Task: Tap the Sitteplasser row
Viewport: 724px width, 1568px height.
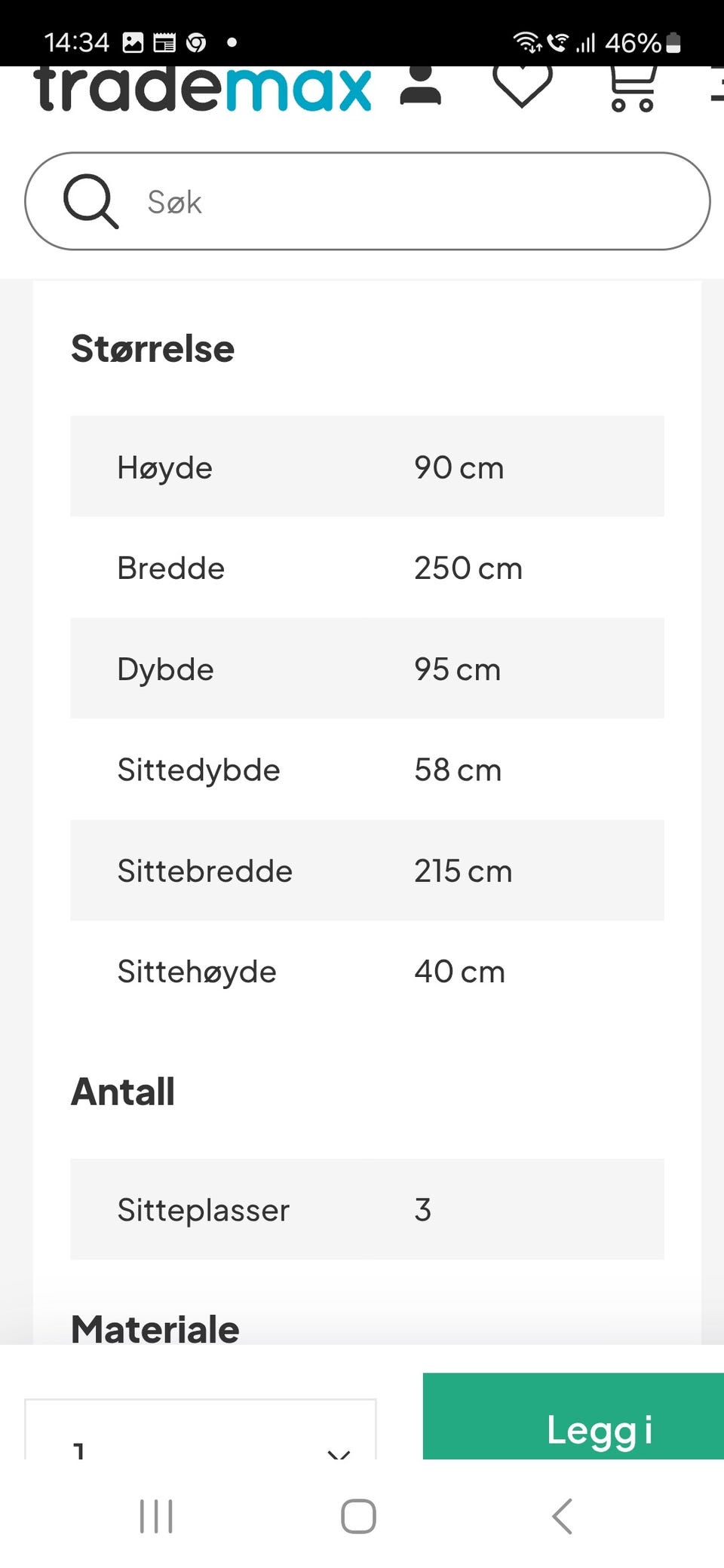Action: tap(367, 1211)
